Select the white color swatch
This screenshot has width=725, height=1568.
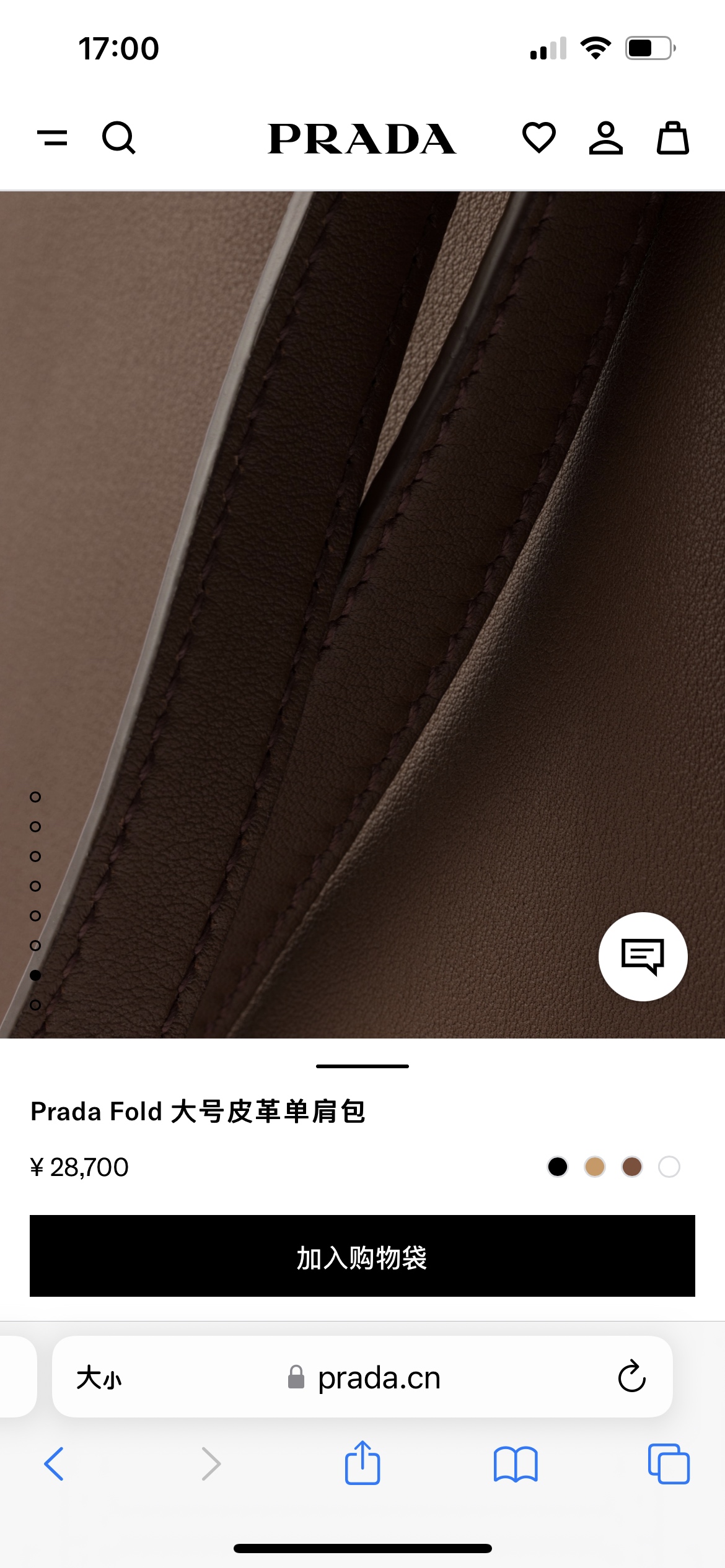tap(669, 1167)
